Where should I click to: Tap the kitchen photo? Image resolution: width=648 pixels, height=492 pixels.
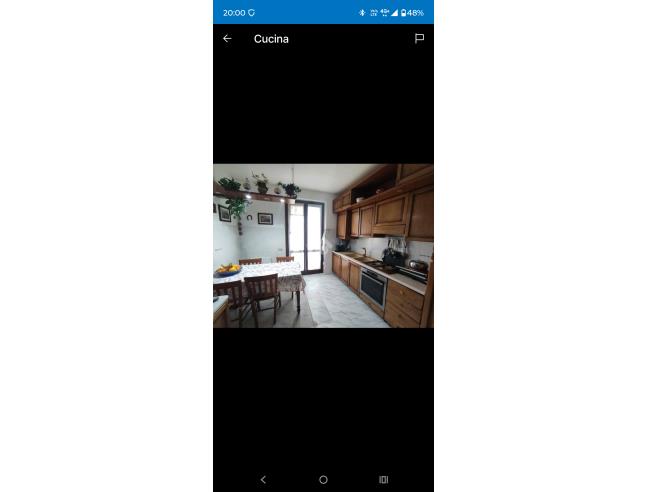(x=323, y=246)
